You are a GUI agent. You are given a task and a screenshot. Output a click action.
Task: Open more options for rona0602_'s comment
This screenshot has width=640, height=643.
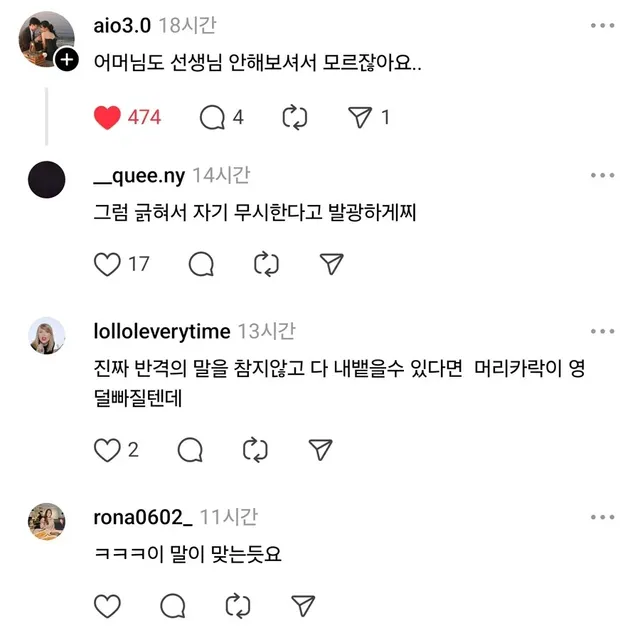pyautogui.click(x=602, y=517)
